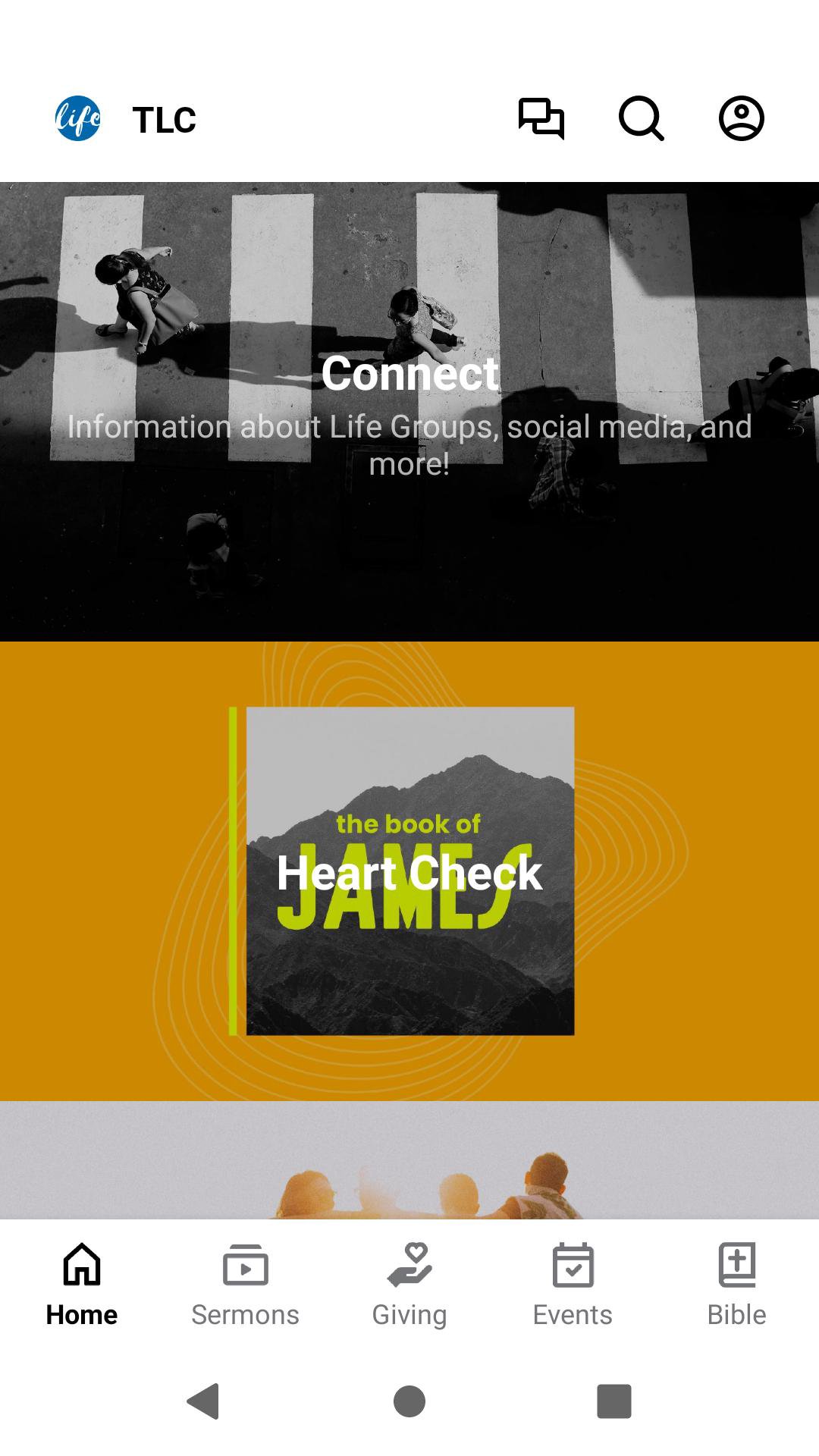
Task: Select the Home tab
Action: point(82,1282)
